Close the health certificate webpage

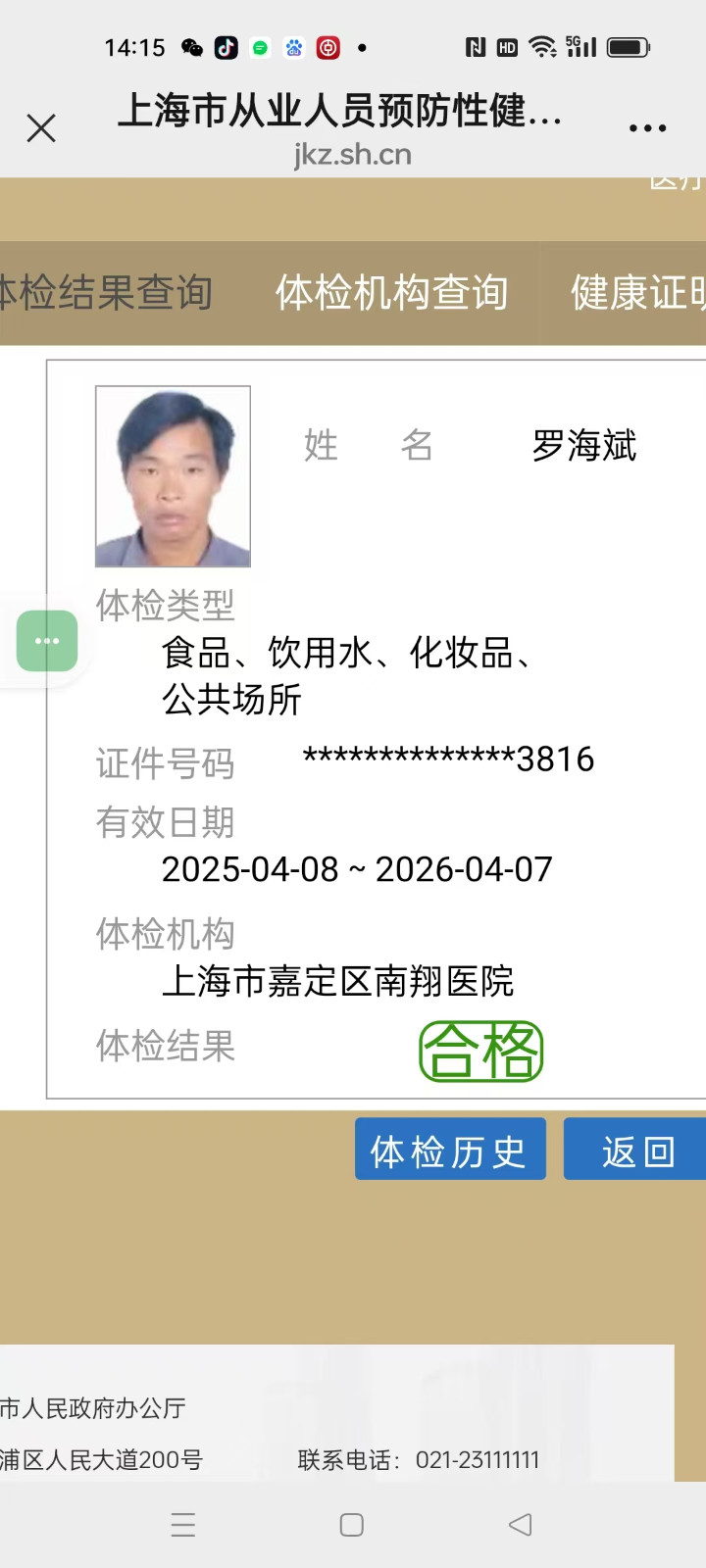(x=41, y=128)
